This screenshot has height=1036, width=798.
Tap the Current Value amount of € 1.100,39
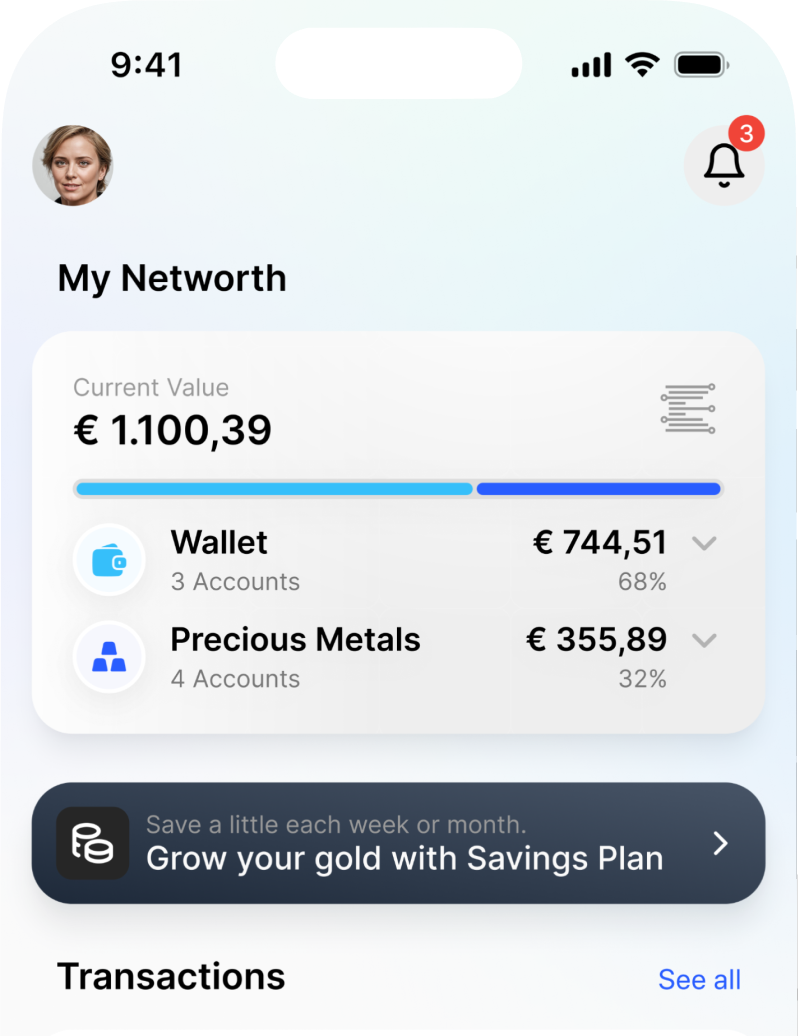pos(172,430)
